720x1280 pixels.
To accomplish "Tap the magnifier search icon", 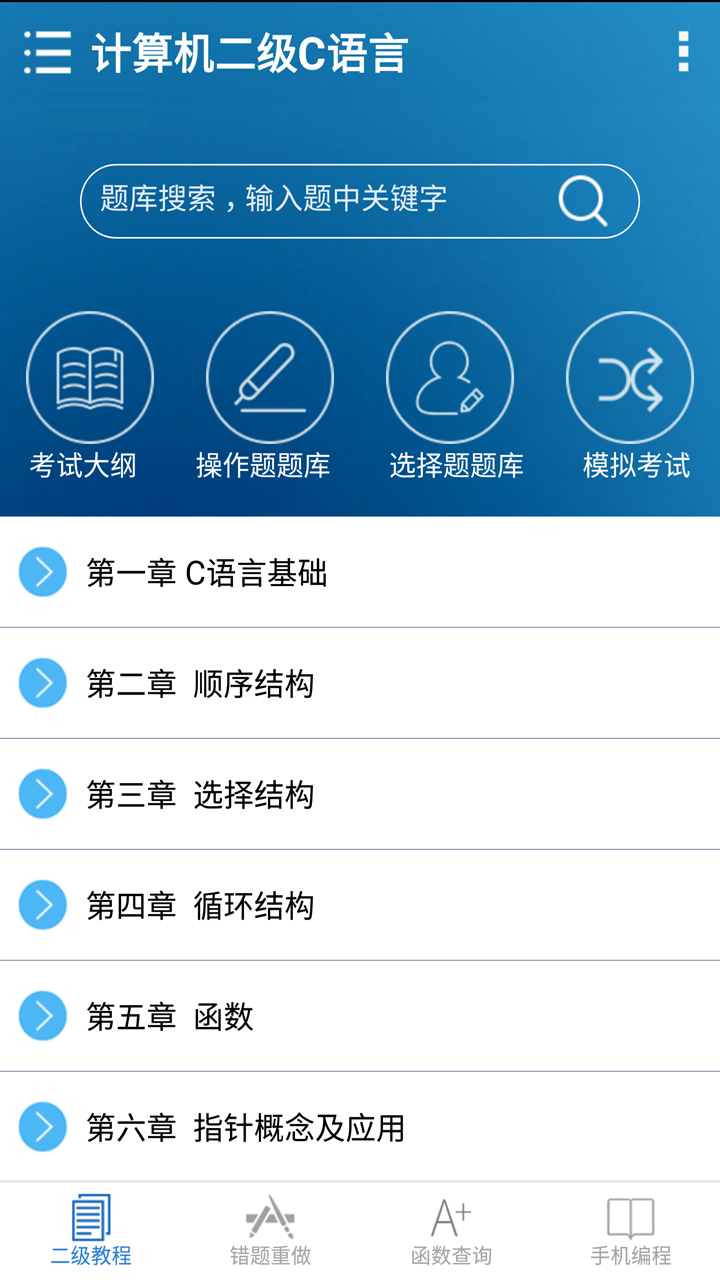I will coord(582,200).
